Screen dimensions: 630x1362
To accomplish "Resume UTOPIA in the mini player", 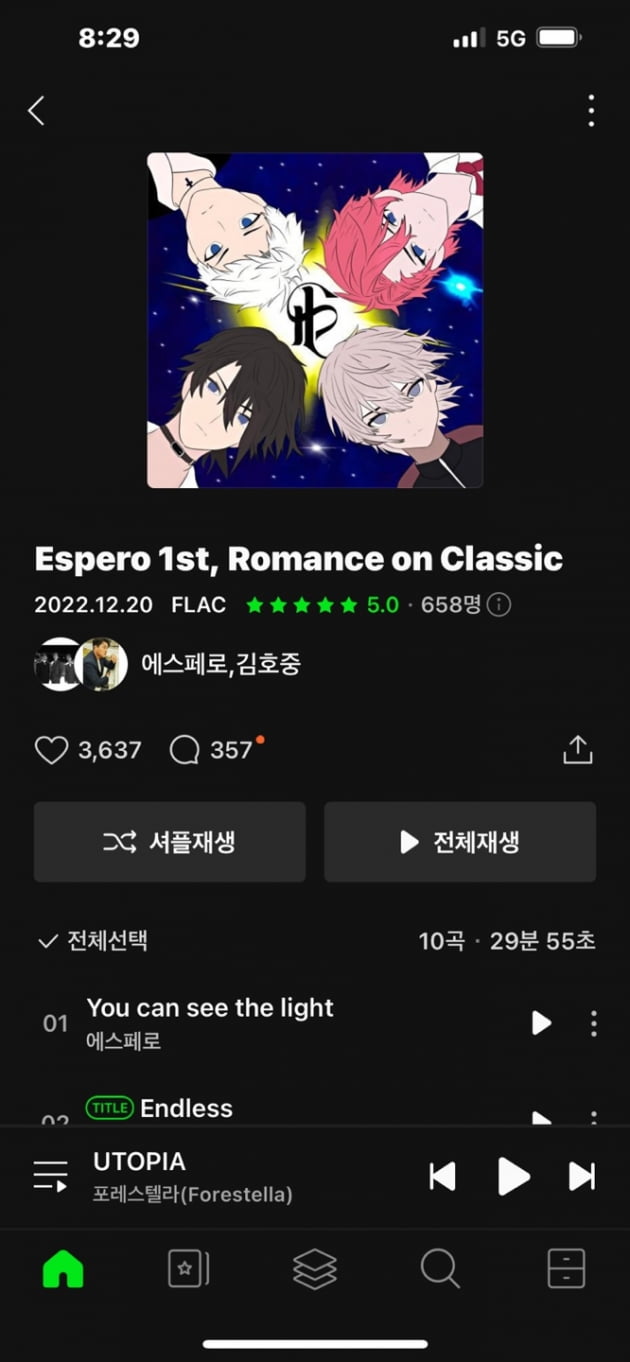I will pyautogui.click(x=513, y=1176).
